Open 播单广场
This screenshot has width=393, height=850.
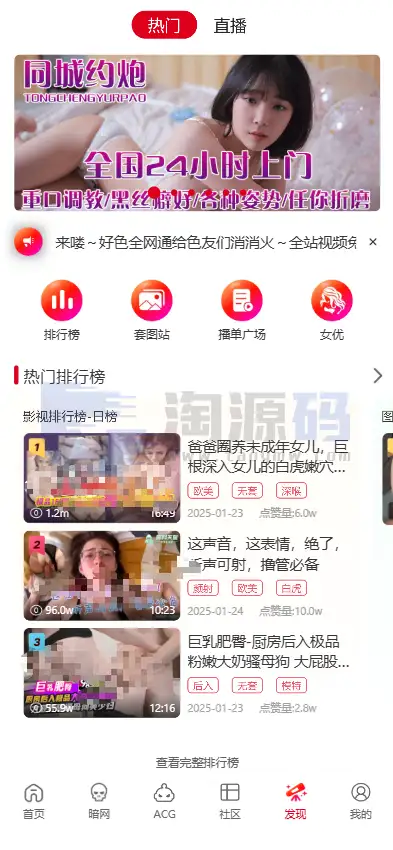click(x=242, y=310)
